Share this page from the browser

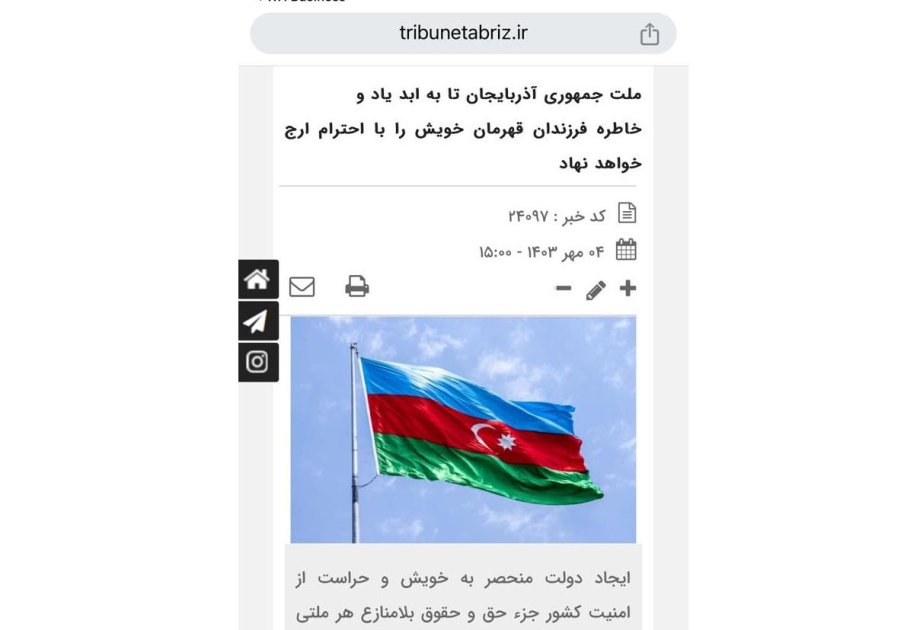click(649, 34)
